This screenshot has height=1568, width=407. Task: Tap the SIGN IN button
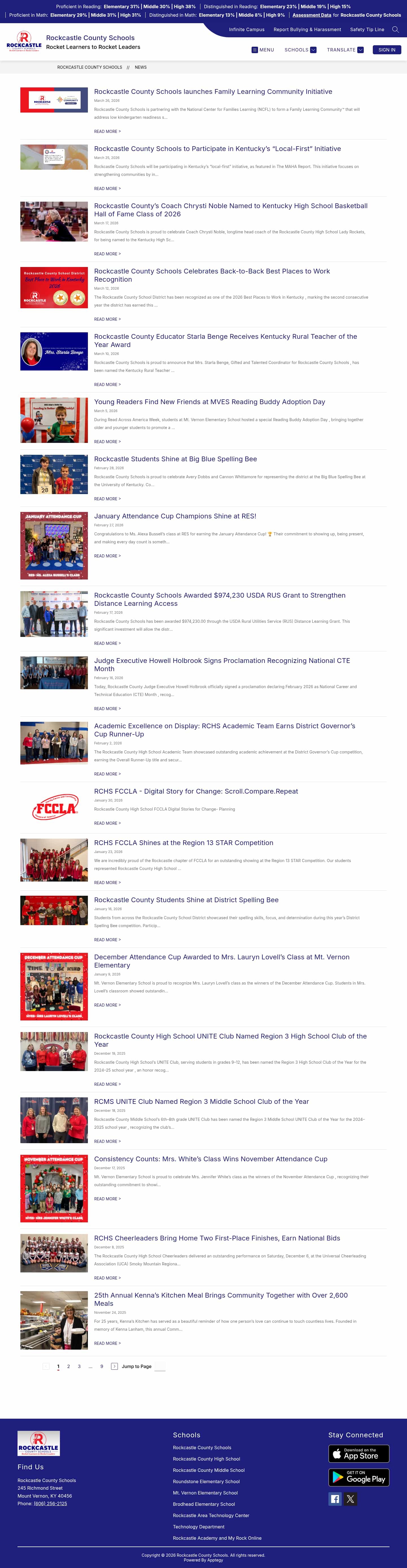pos(386,50)
